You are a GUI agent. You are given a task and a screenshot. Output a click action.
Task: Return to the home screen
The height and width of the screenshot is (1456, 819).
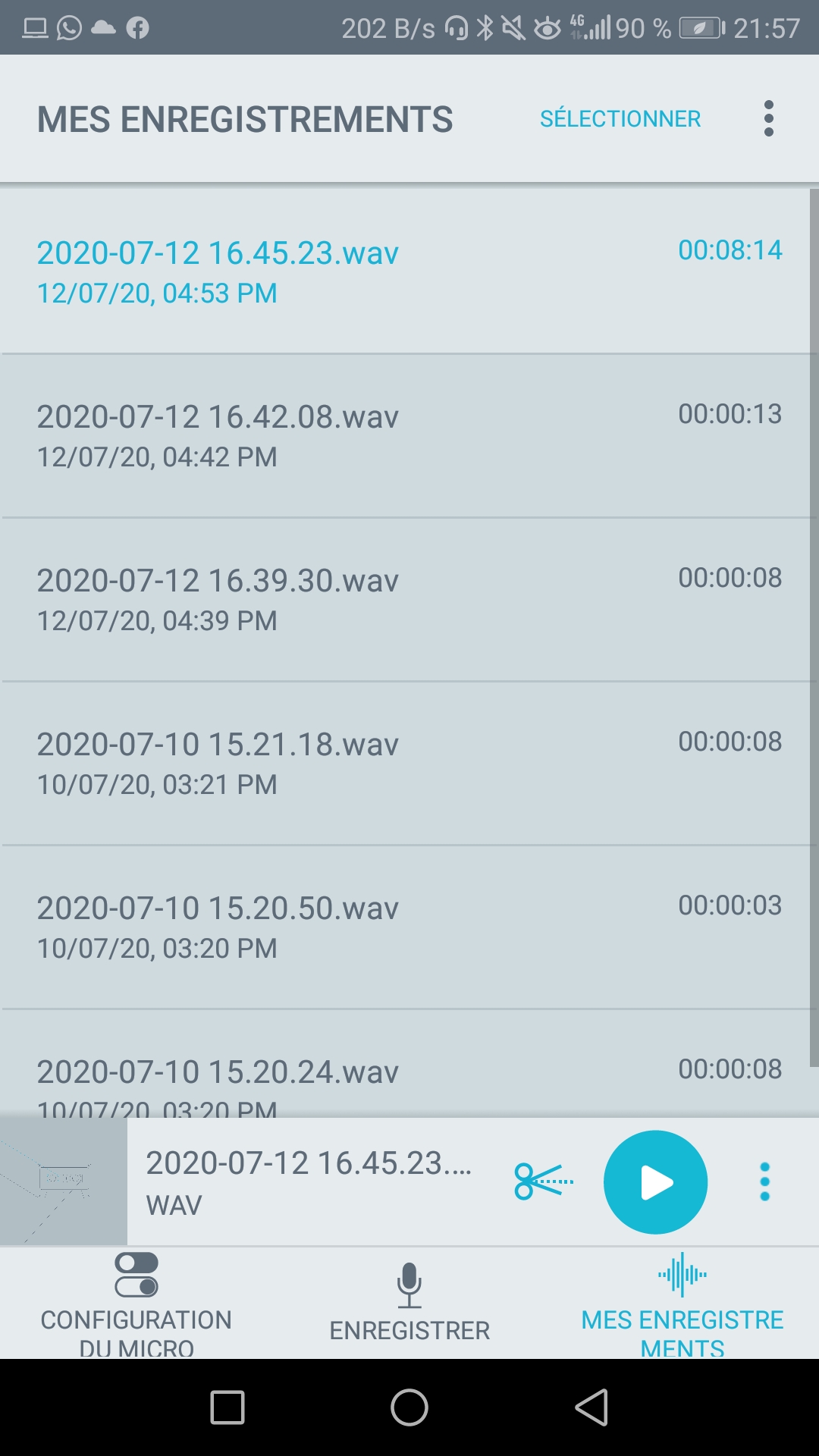[409, 1407]
